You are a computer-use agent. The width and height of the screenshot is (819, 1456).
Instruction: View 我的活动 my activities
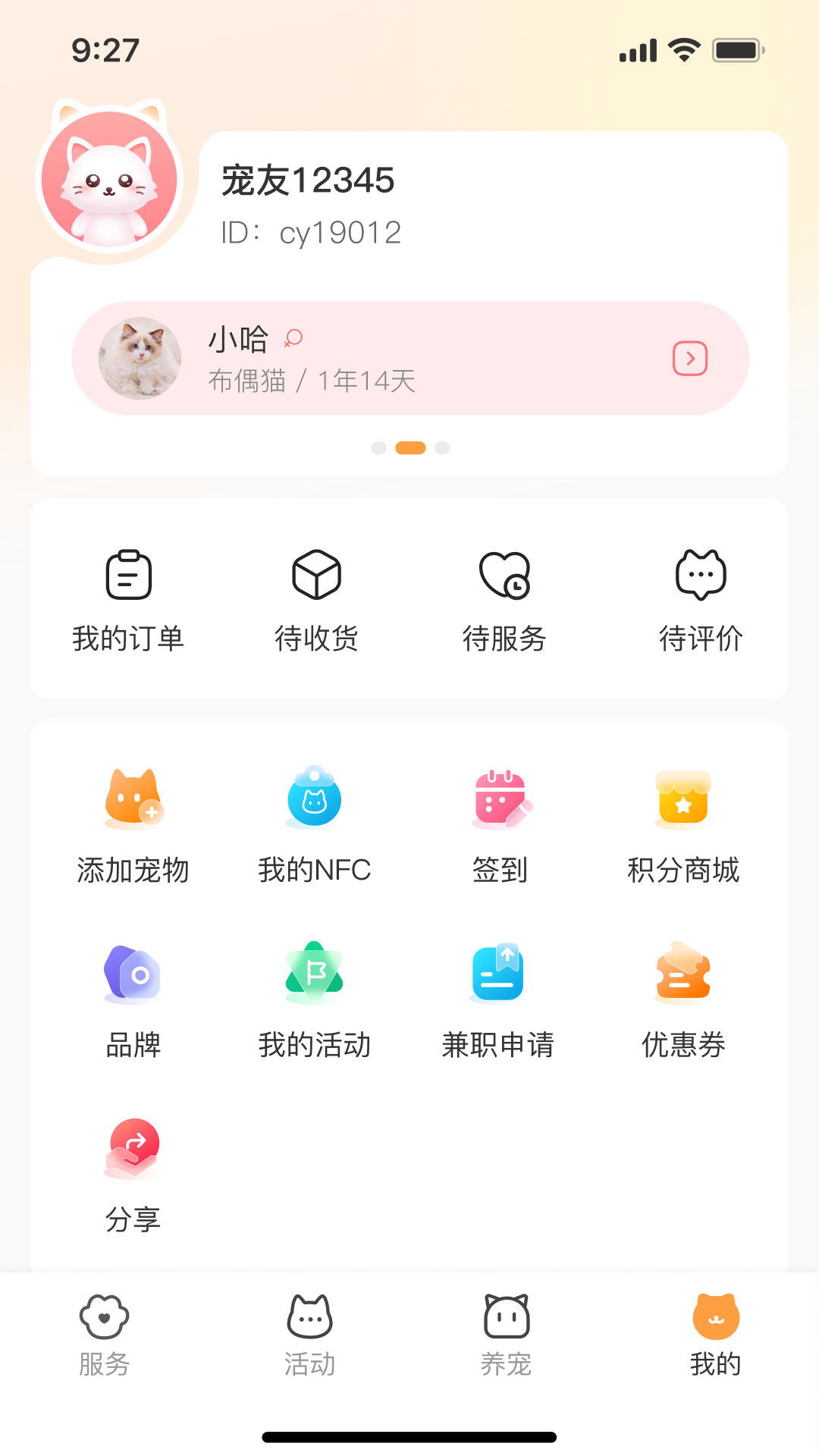314,974
